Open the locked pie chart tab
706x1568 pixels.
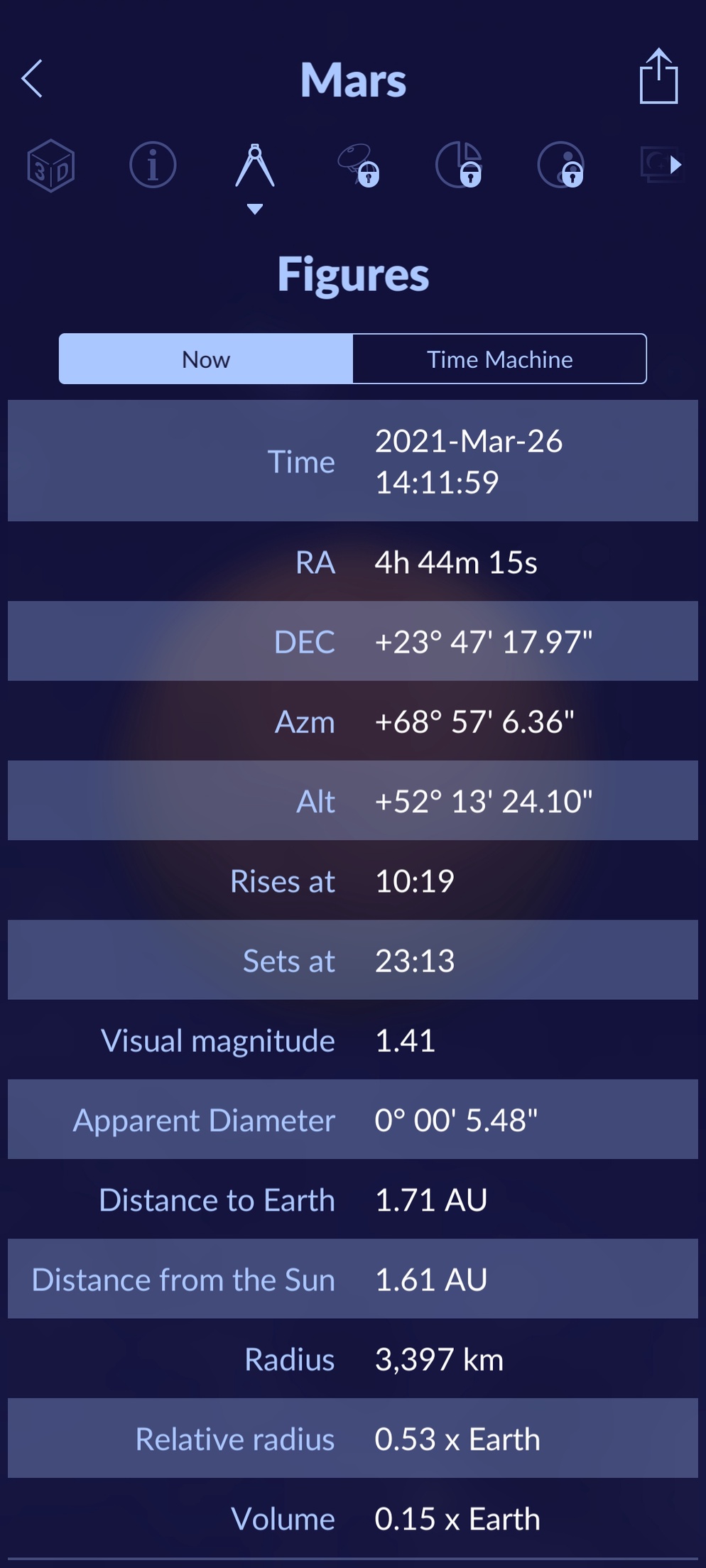tap(459, 165)
